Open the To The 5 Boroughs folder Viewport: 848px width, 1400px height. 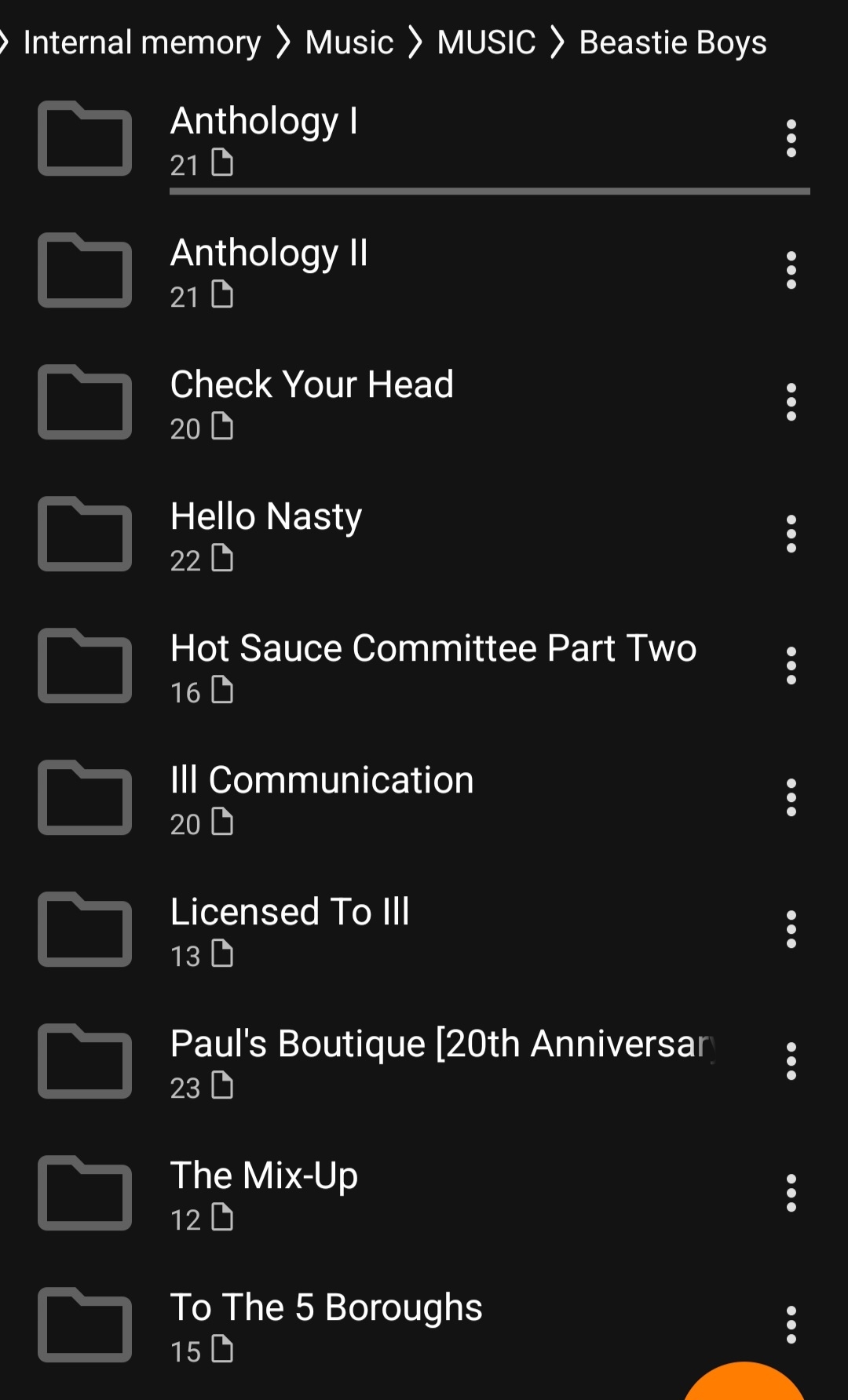(326, 1309)
